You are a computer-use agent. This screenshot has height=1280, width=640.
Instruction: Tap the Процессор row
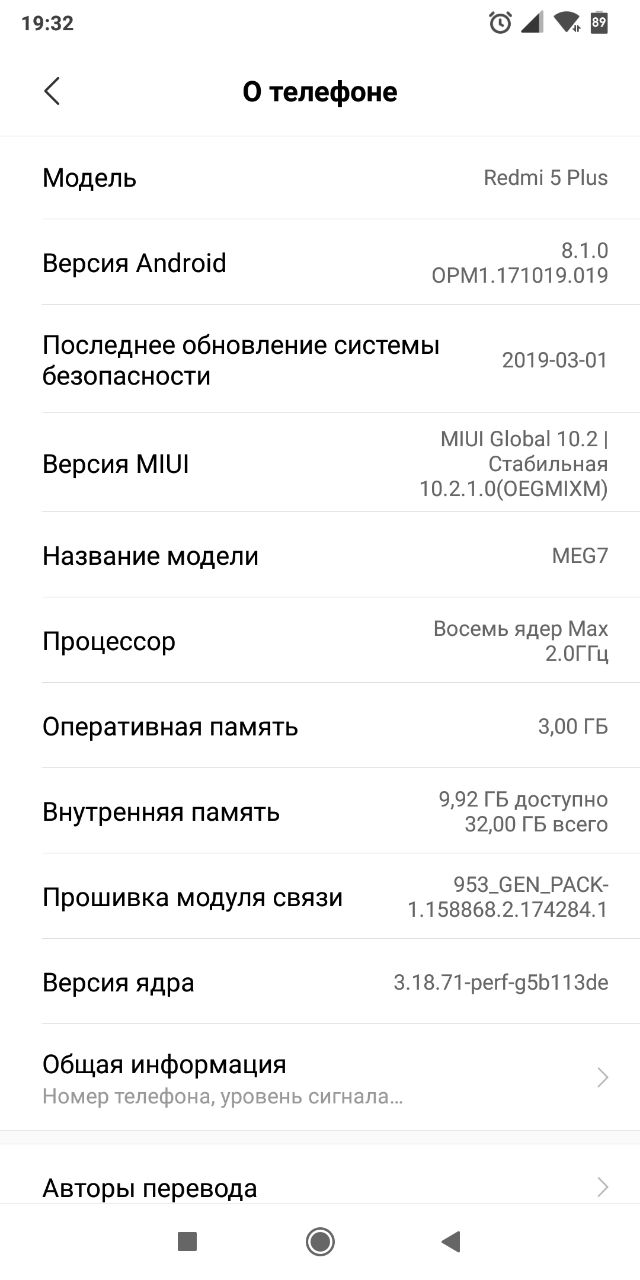point(320,641)
